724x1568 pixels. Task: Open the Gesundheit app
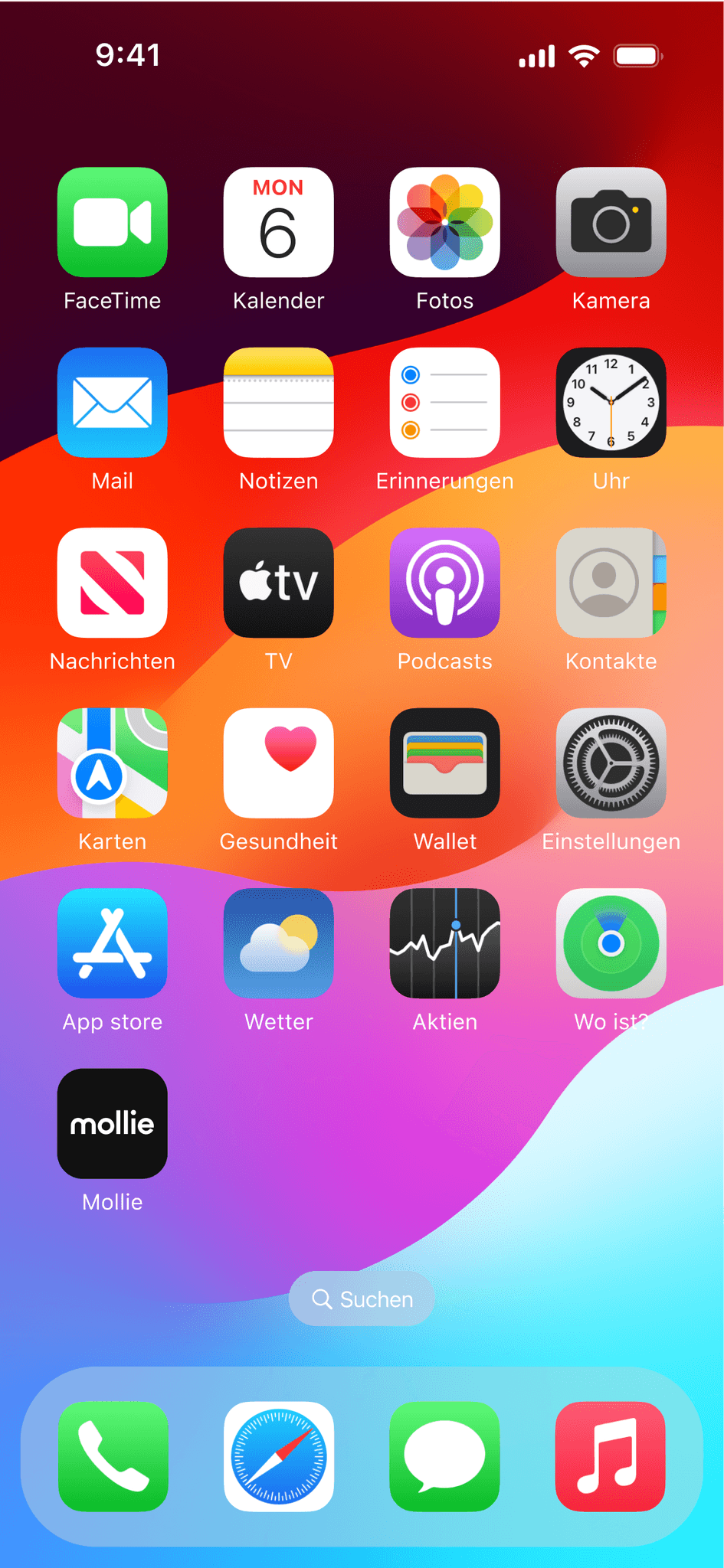278,763
